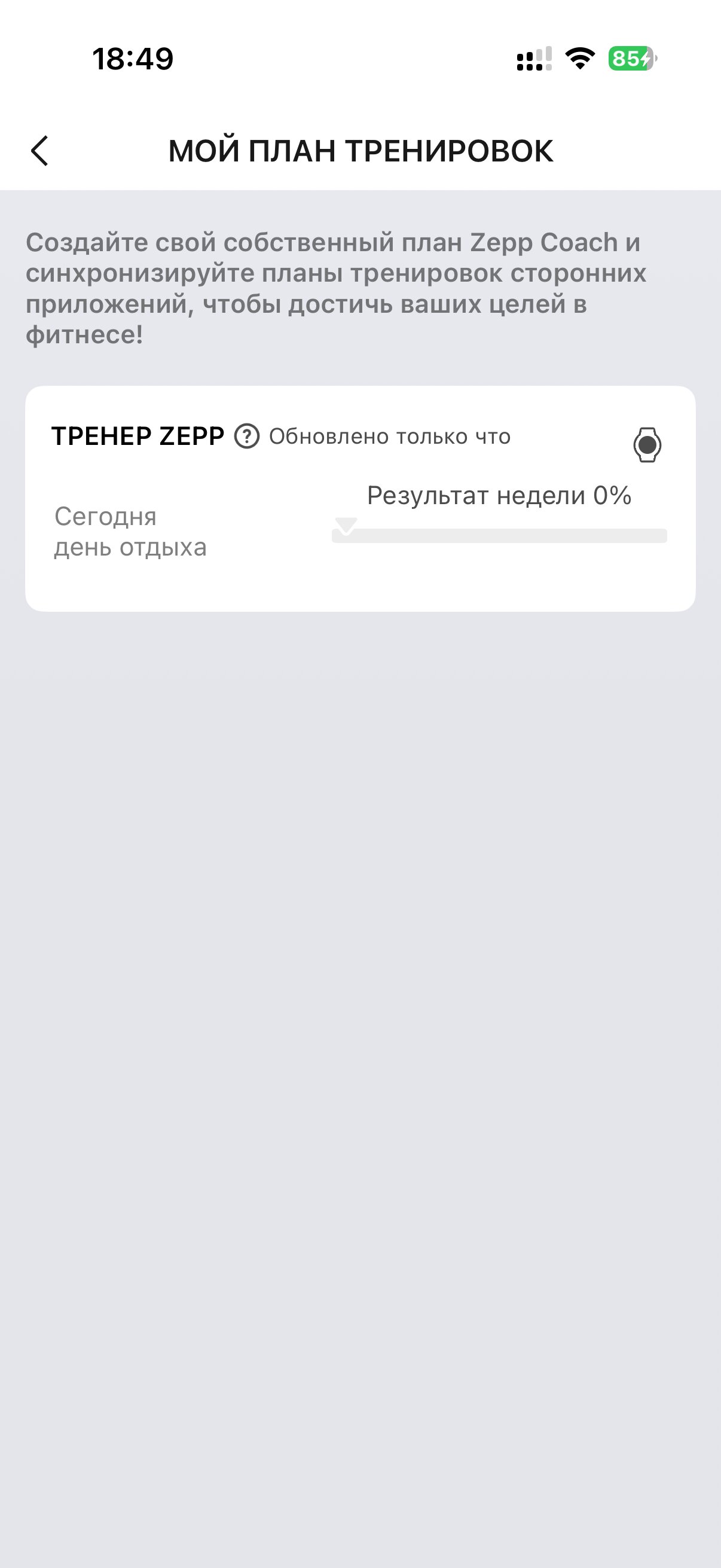Go back from My Training Plan
721x1568 pixels.
pyautogui.click(x=39, y=150)
